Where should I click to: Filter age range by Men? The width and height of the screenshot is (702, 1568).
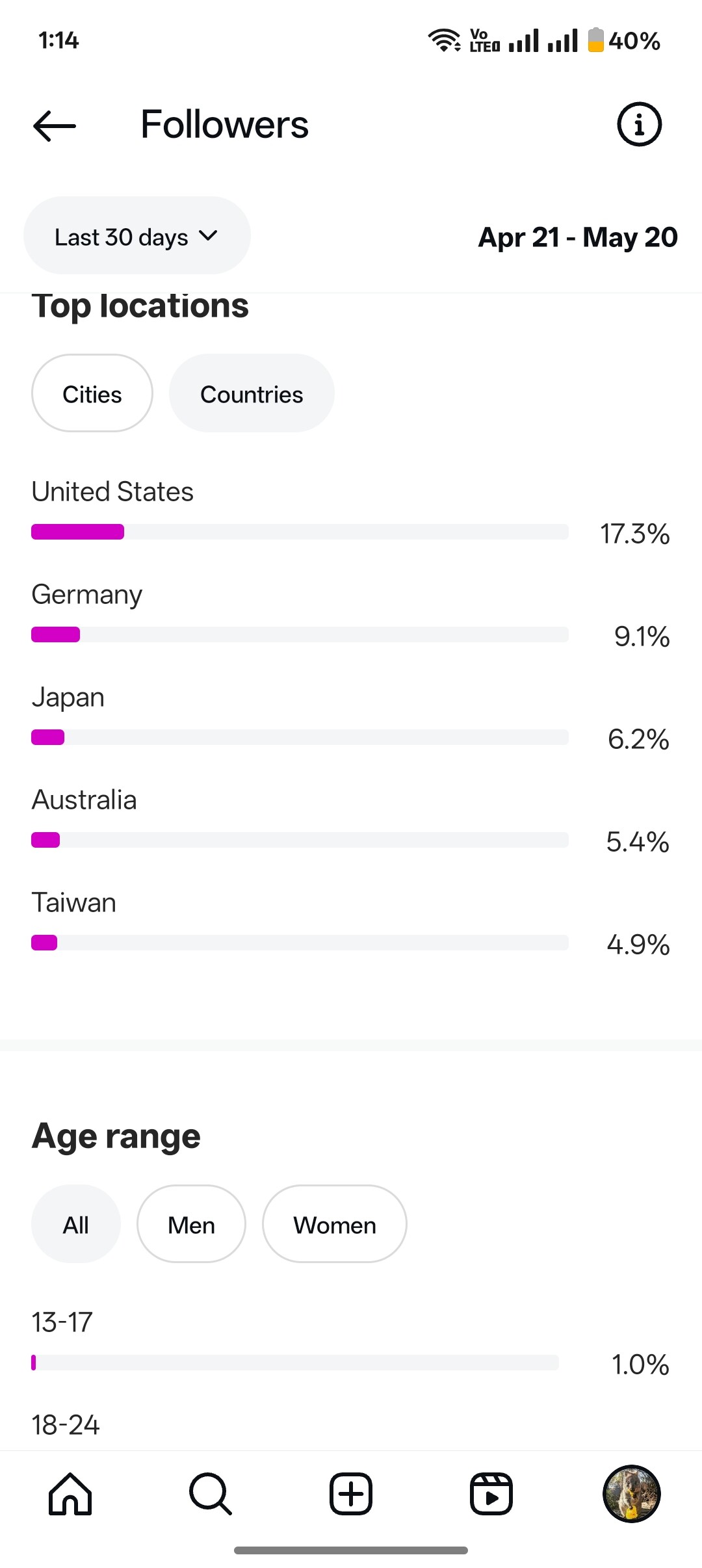pyautogui.click(x=191, y=1224)
